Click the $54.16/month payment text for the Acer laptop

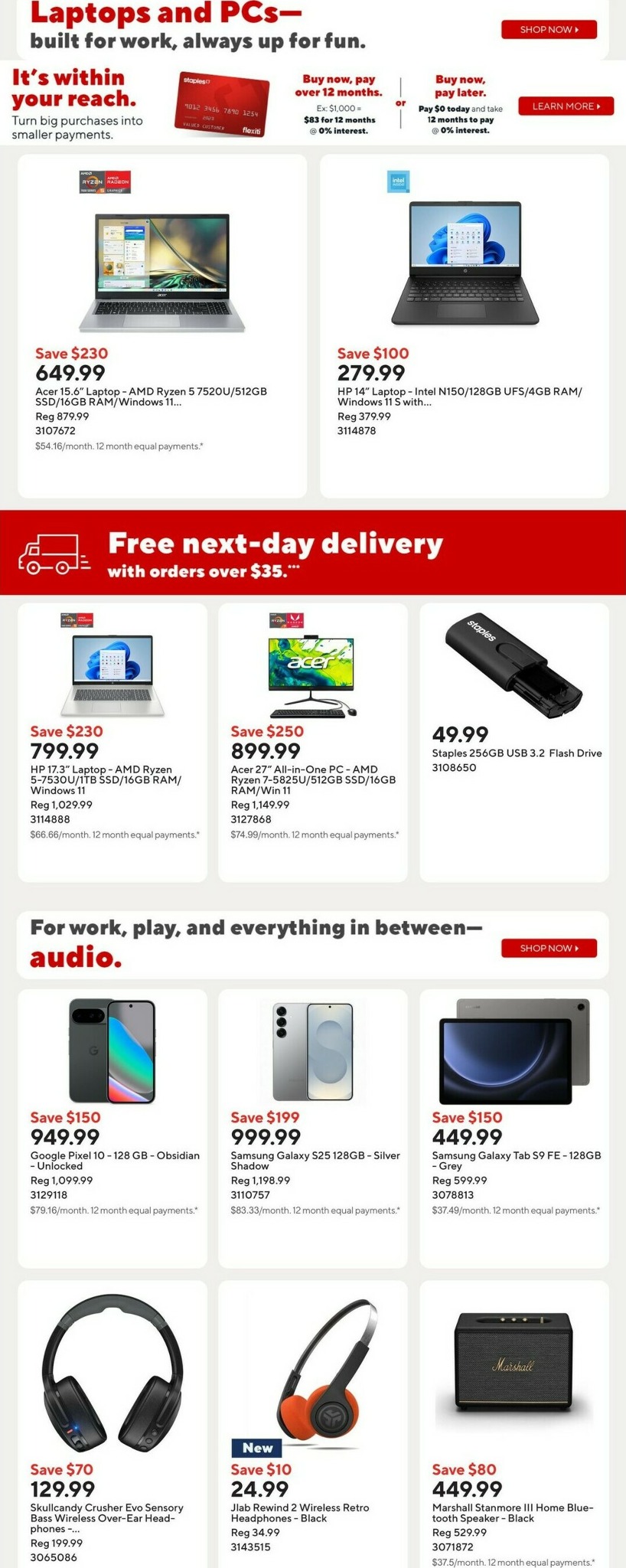[x=118, y=446]
